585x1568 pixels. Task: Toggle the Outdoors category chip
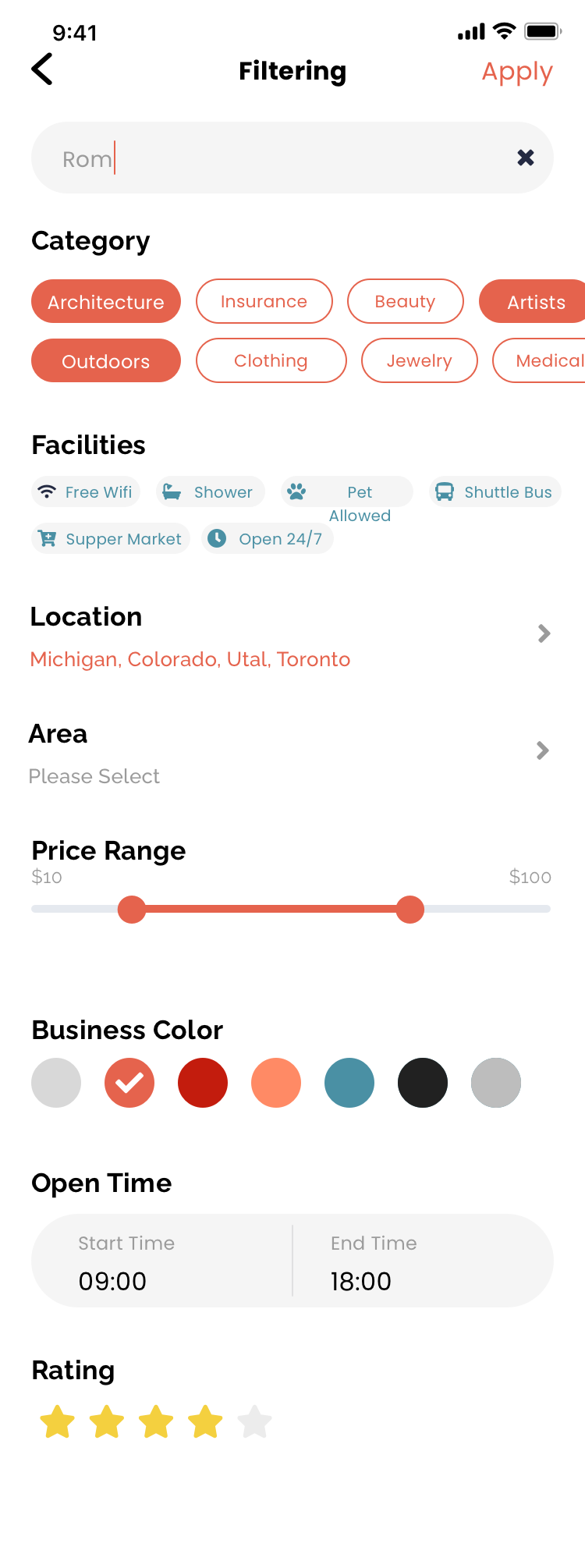point(106,361)
